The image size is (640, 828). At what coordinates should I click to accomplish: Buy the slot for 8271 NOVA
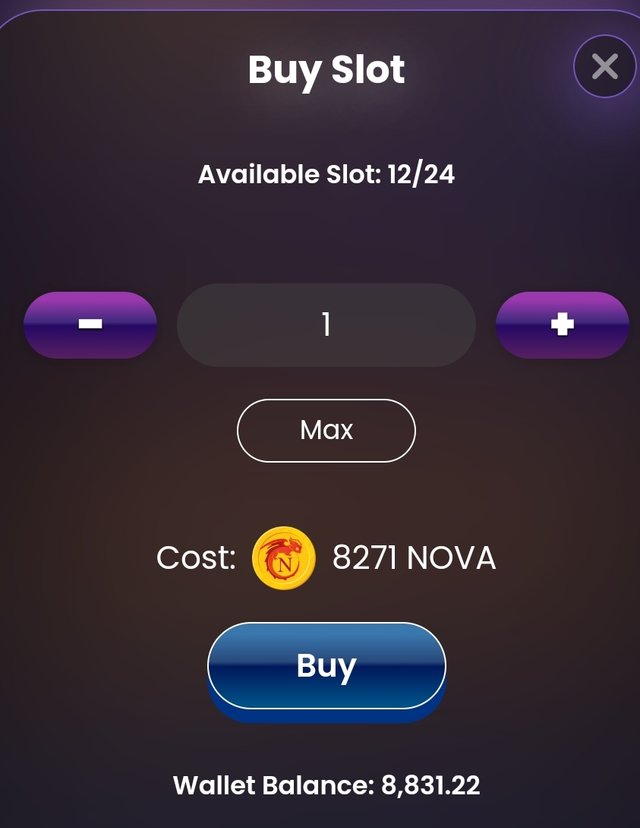click(x=326, y=666)
